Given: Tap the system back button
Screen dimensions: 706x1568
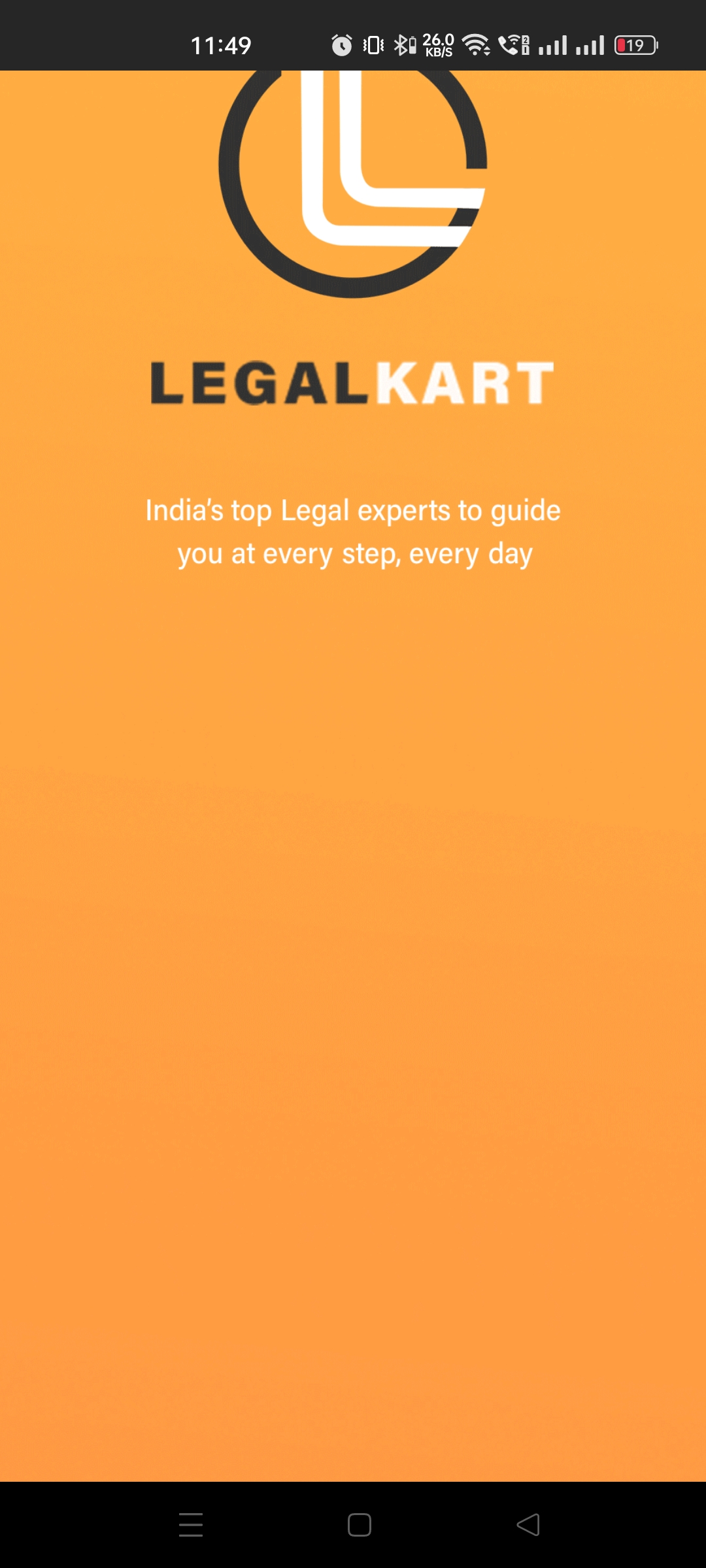Looking at the screenshot, I should coord(528,1525).
